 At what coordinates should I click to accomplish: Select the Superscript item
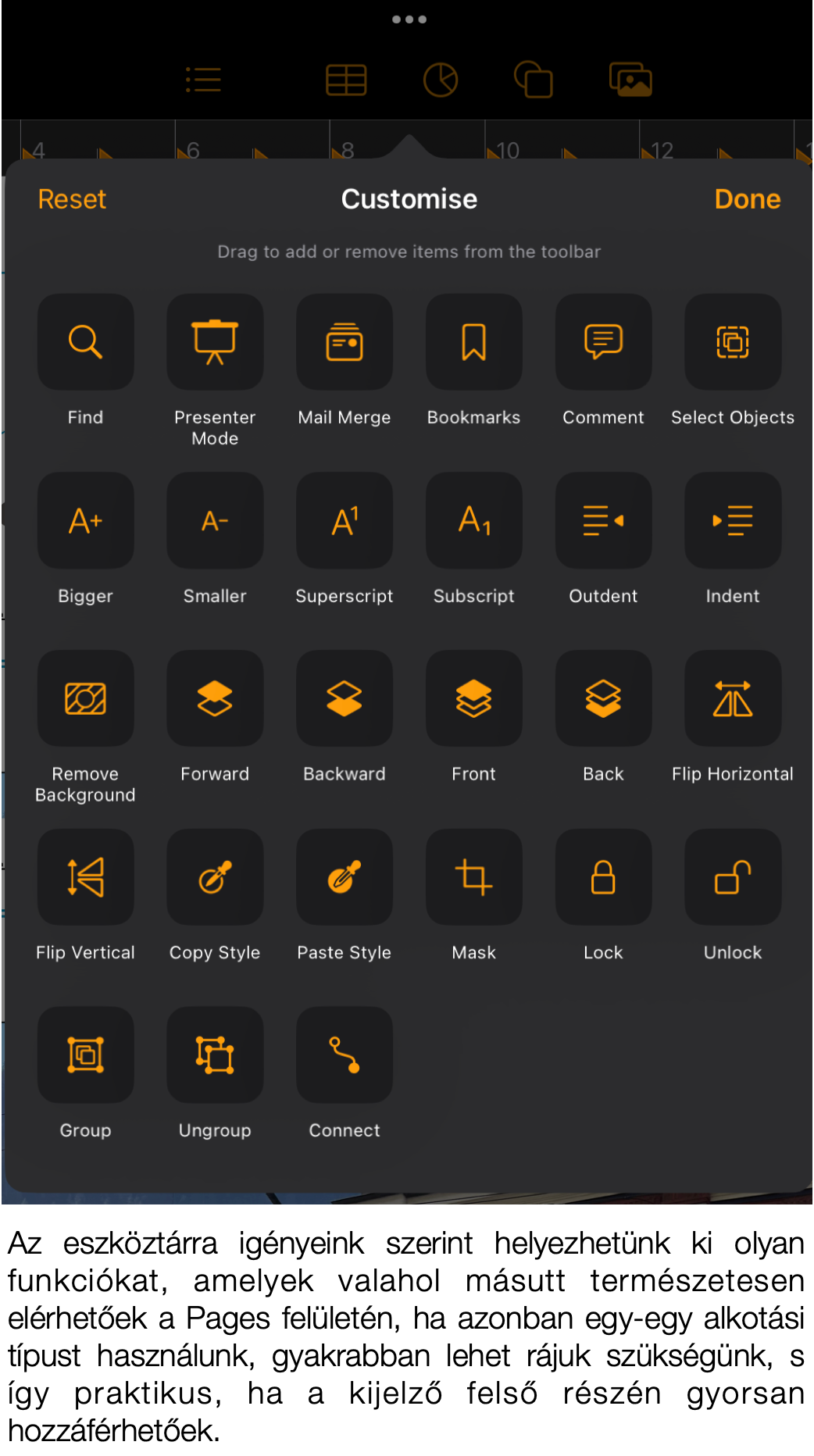(345, 520)
